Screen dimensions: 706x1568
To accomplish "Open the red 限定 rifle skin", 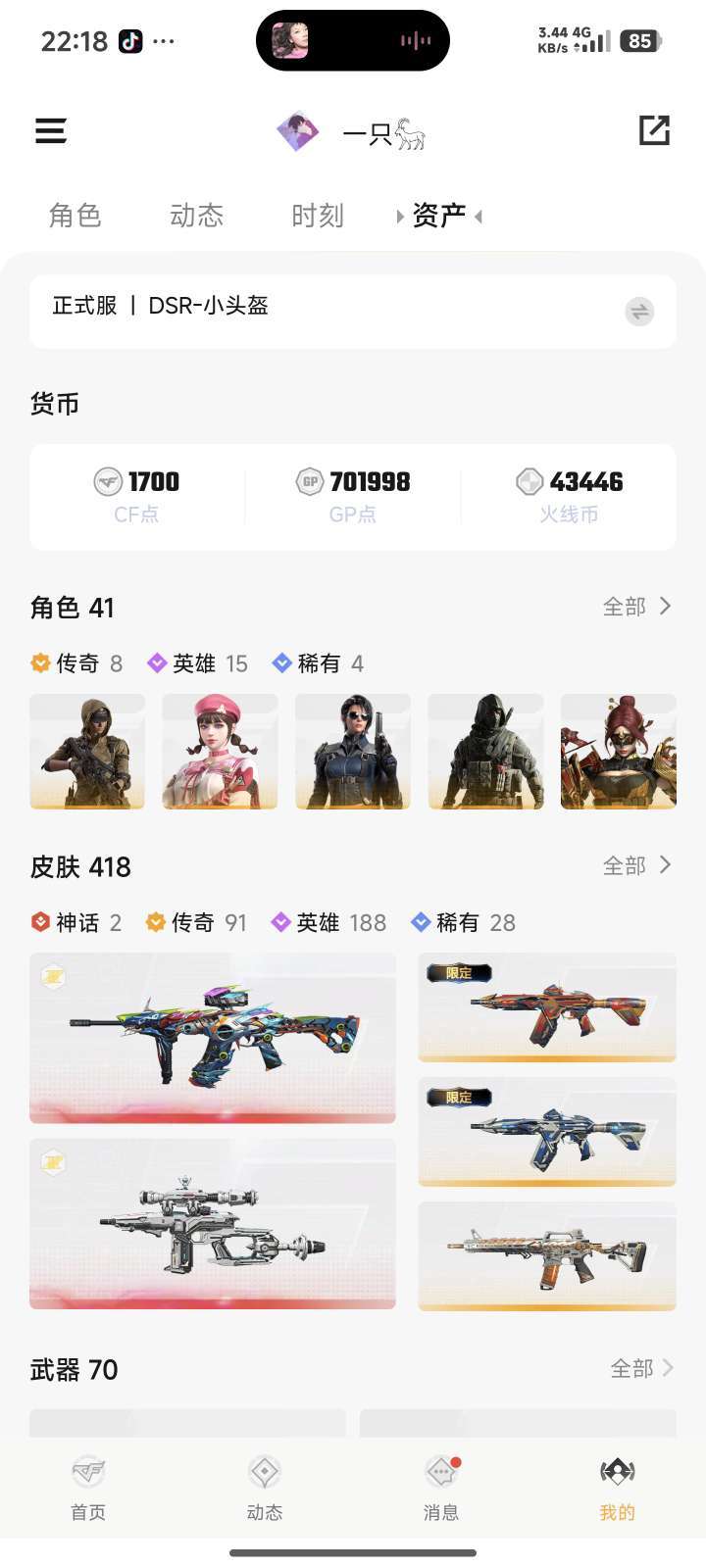I will coord(547,1007).
